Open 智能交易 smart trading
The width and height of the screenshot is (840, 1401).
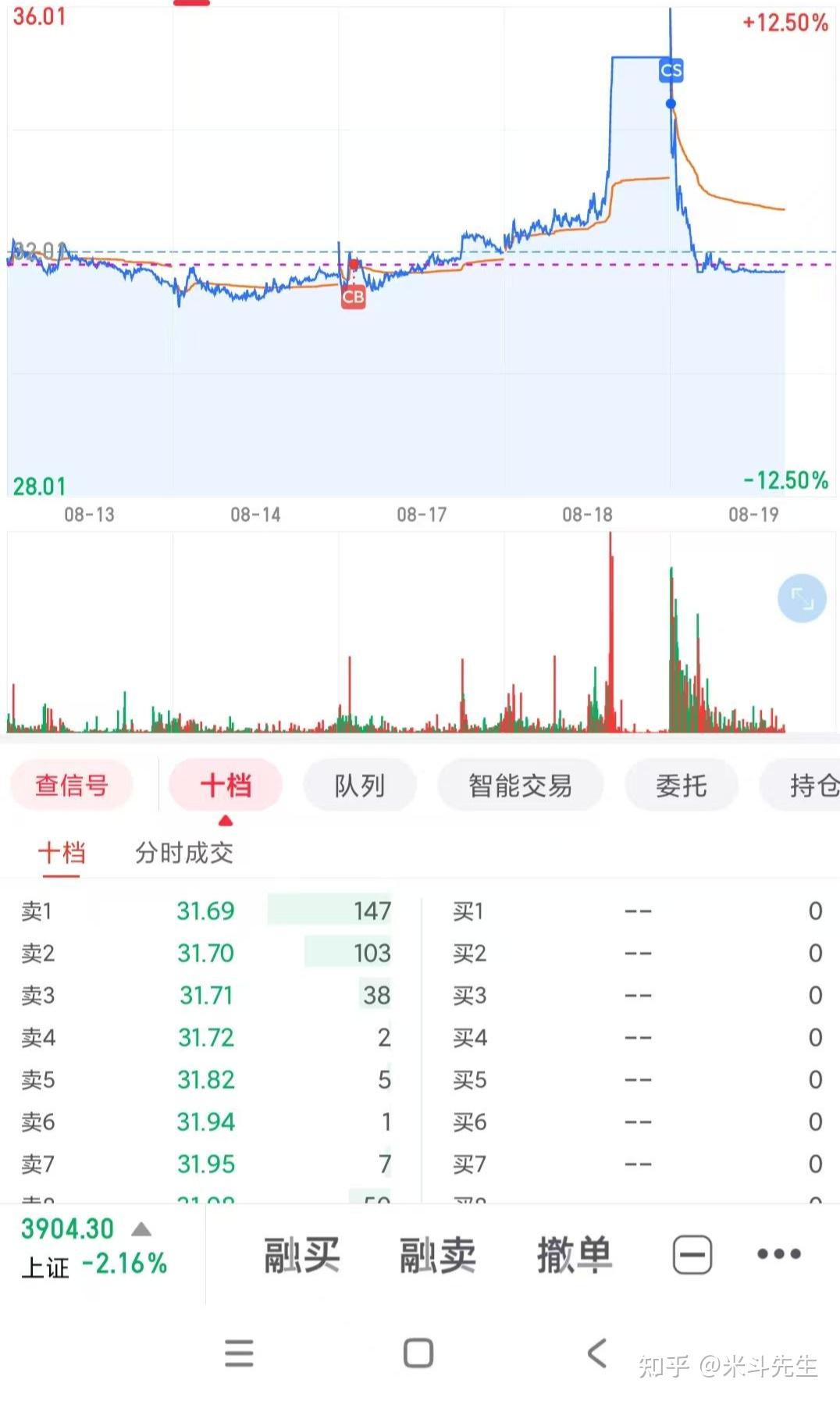point(521,785)
